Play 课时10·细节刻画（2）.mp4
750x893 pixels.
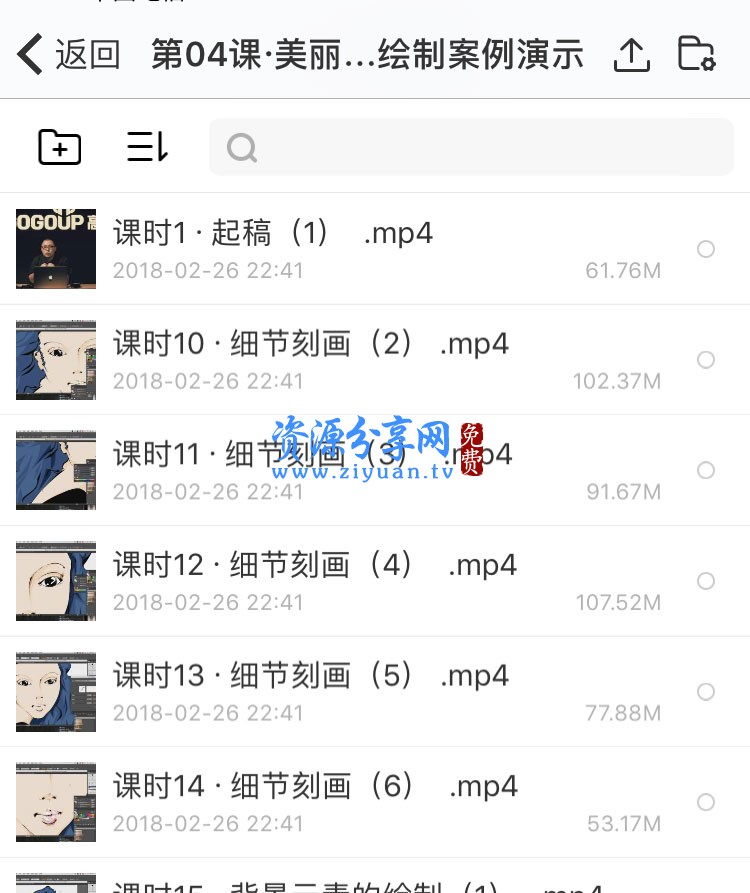tap(300, 343)
